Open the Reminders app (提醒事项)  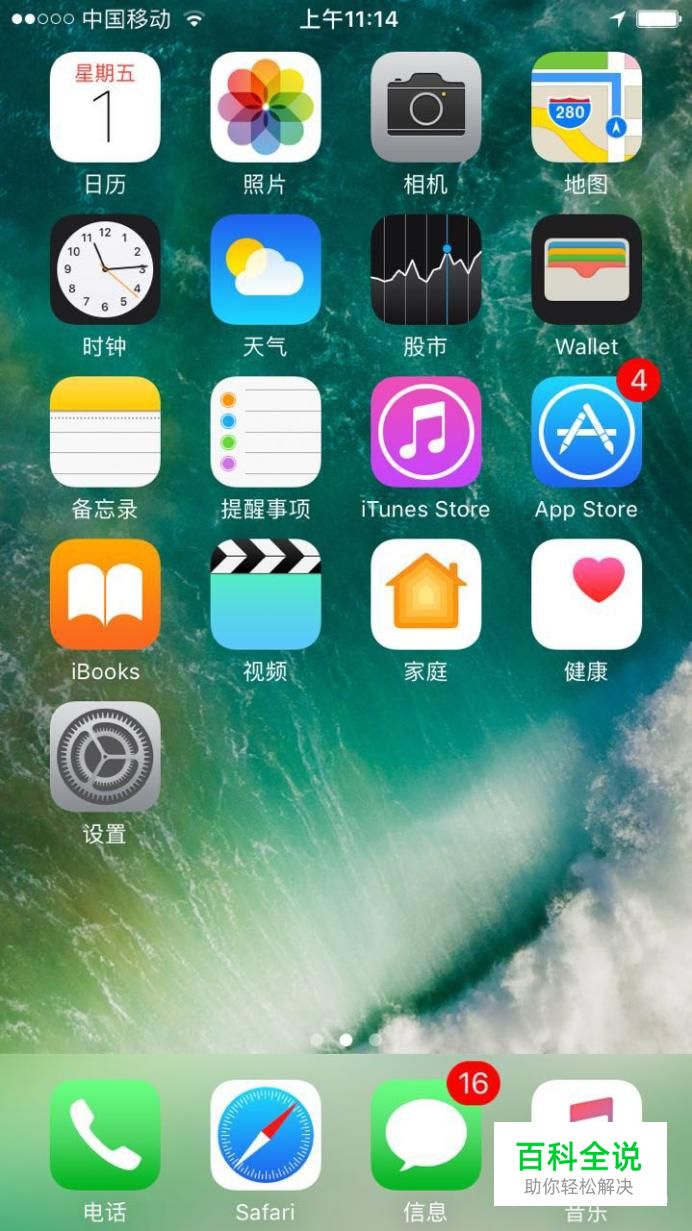click(265, 432)
